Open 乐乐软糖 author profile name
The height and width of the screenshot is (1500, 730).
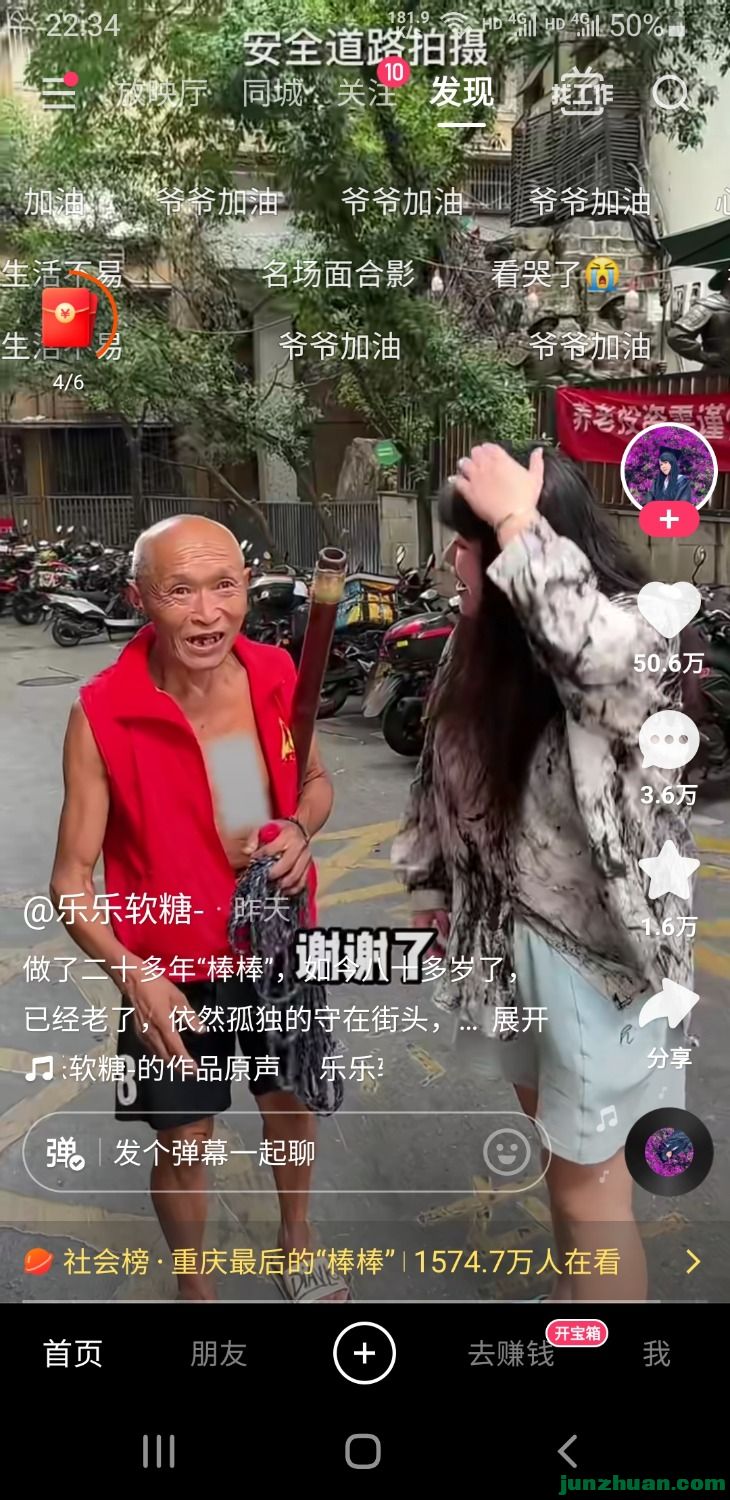tap(113, 911)
